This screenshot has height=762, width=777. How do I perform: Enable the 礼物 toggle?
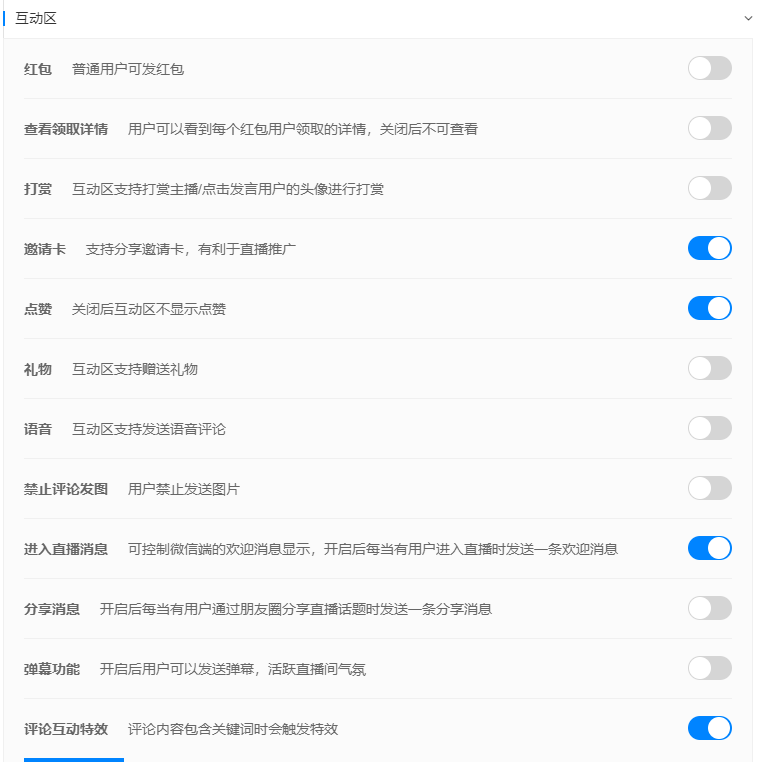[x=709, y=368]
